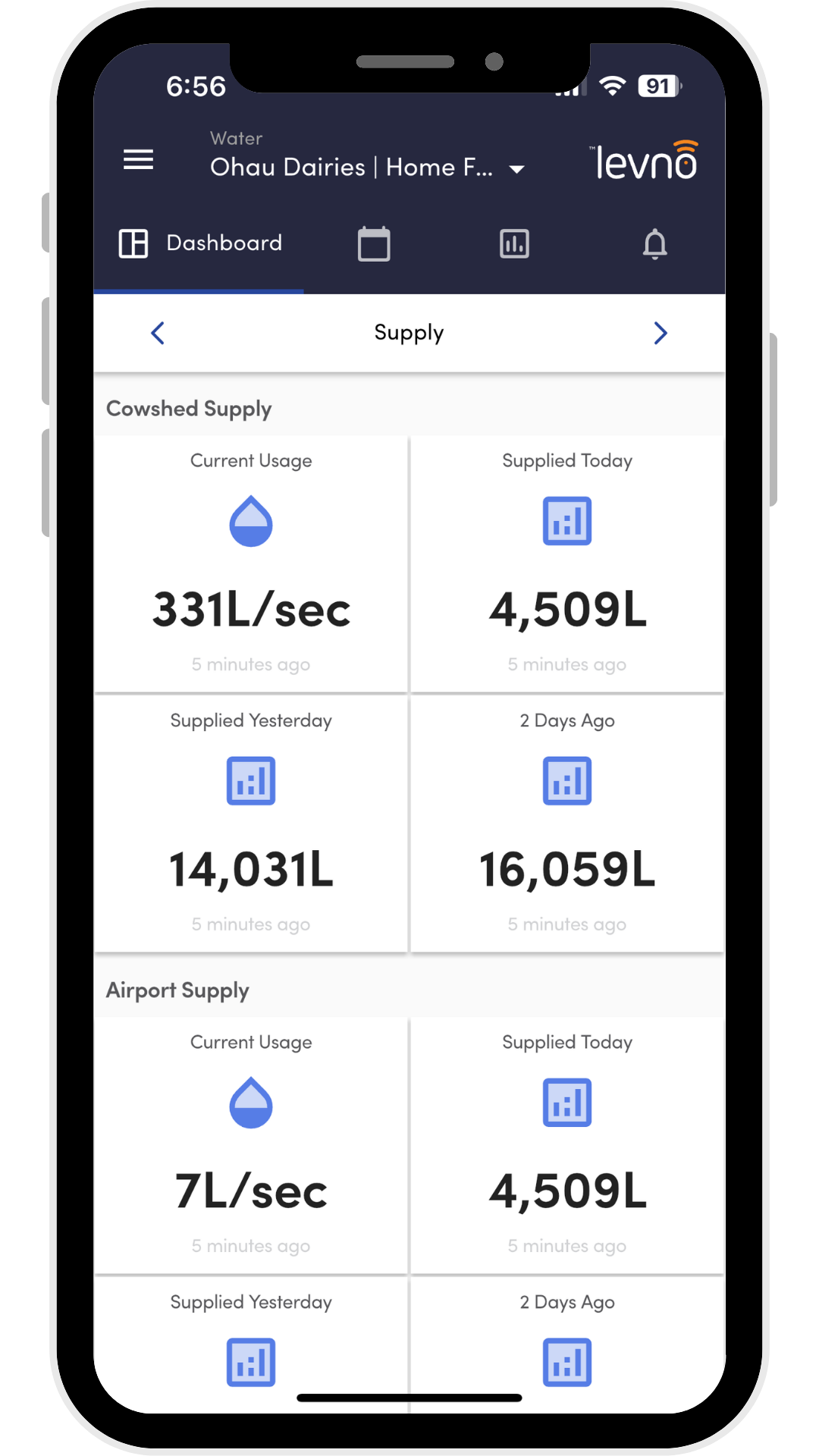Open Cowshed Current Usage 331L/sec card
819x1456 pixels.
251,563
